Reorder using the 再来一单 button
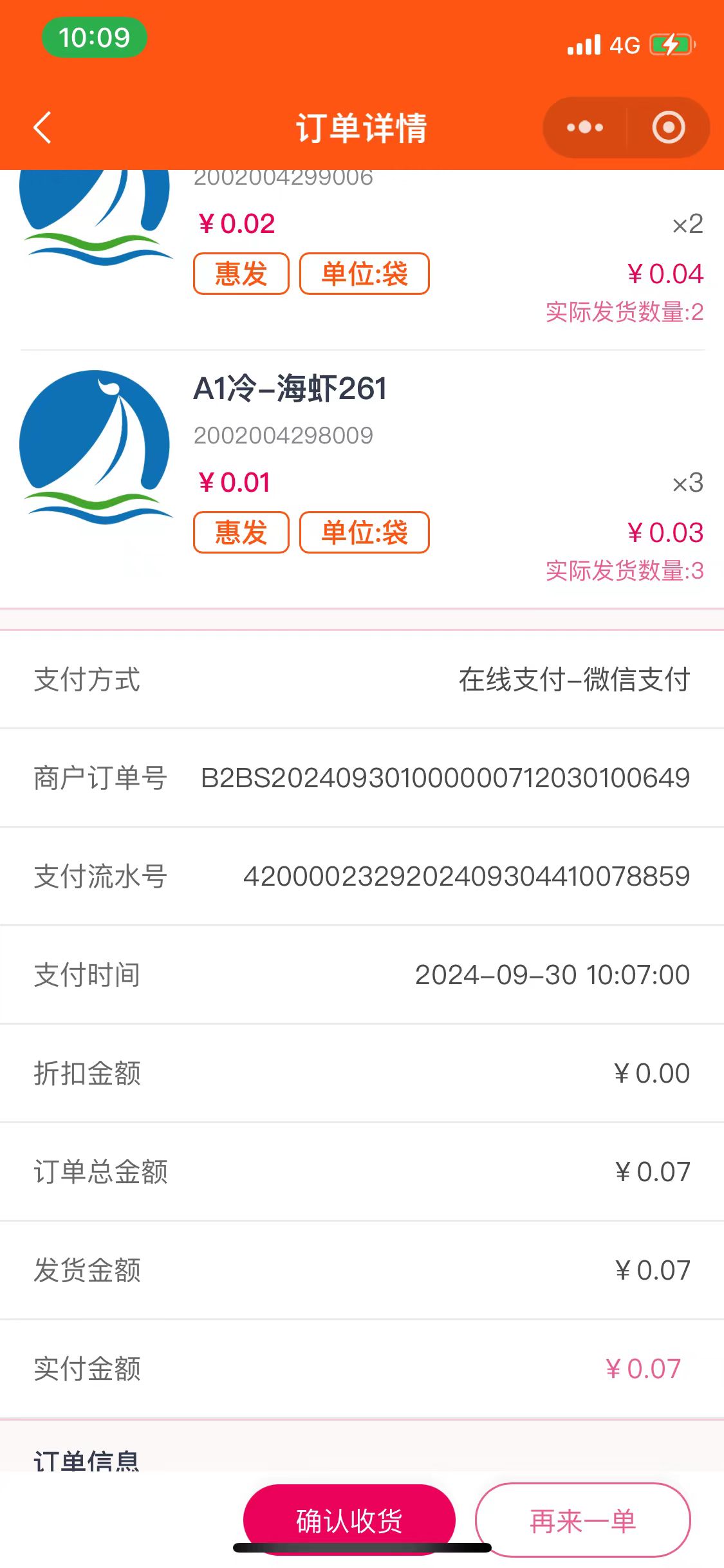Viewport: 724px width, 1568px height. click(x=582, y=1520)
